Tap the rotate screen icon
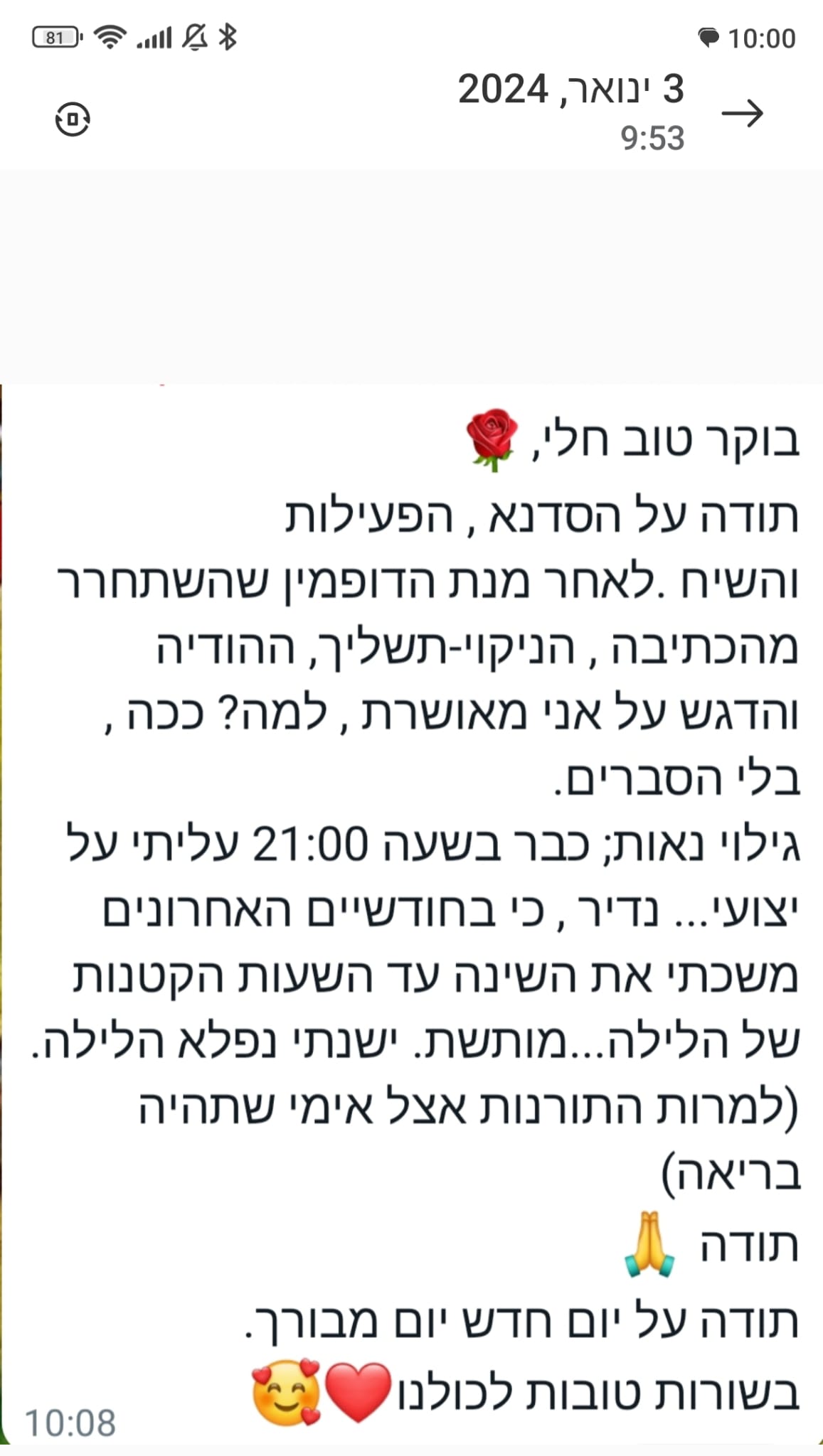823x1456 pixels. click(73, 119)
